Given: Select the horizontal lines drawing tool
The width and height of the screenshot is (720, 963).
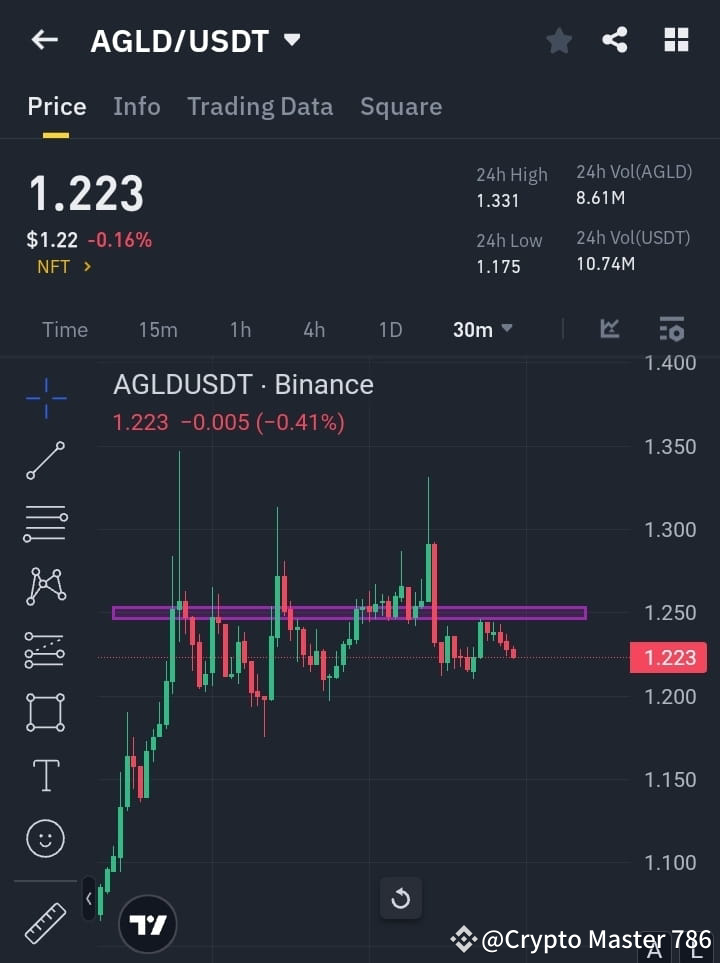Looking at the screenshot, I should (x=45, y=524).
